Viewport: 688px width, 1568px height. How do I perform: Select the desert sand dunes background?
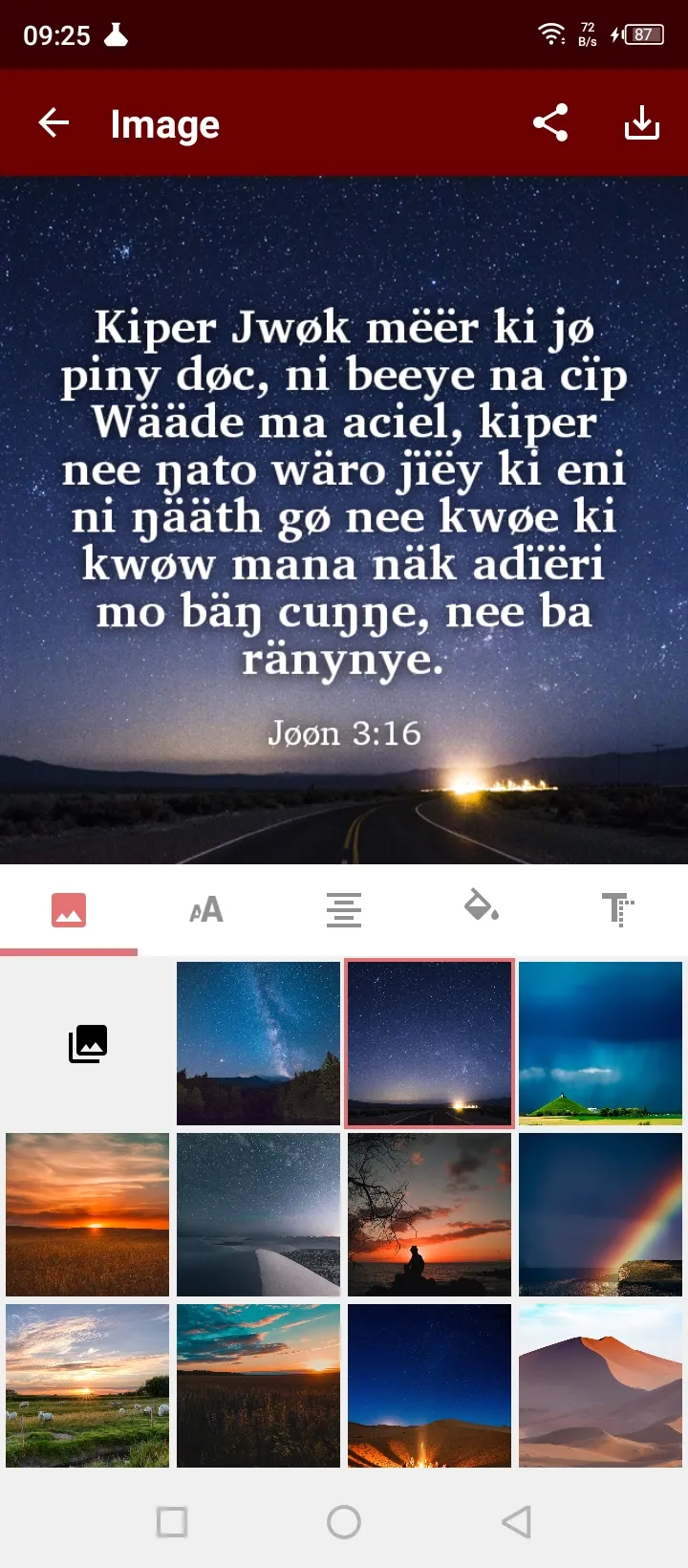[x=600, y=1385]
